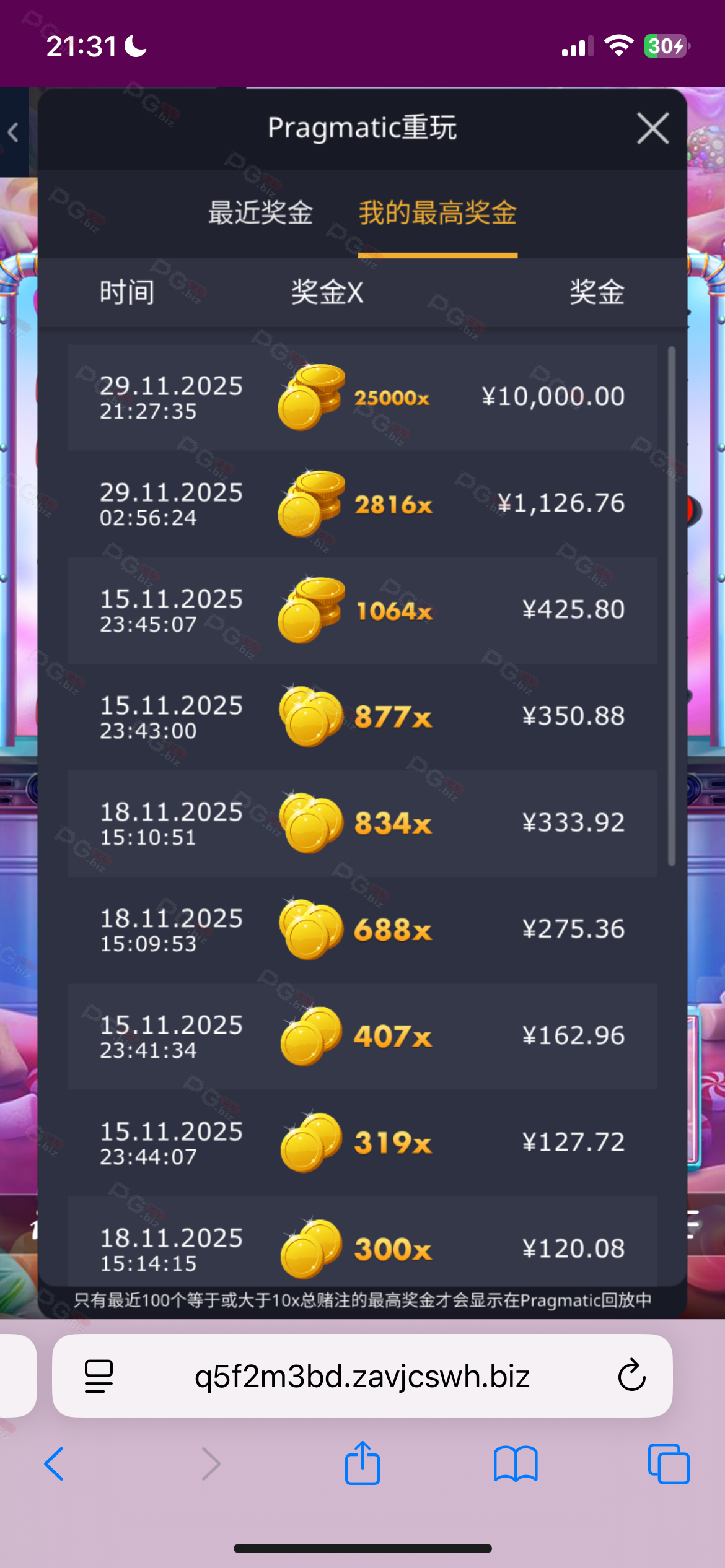
Task: Switch to the 最近奖金 tab
Action: [260, 212]
